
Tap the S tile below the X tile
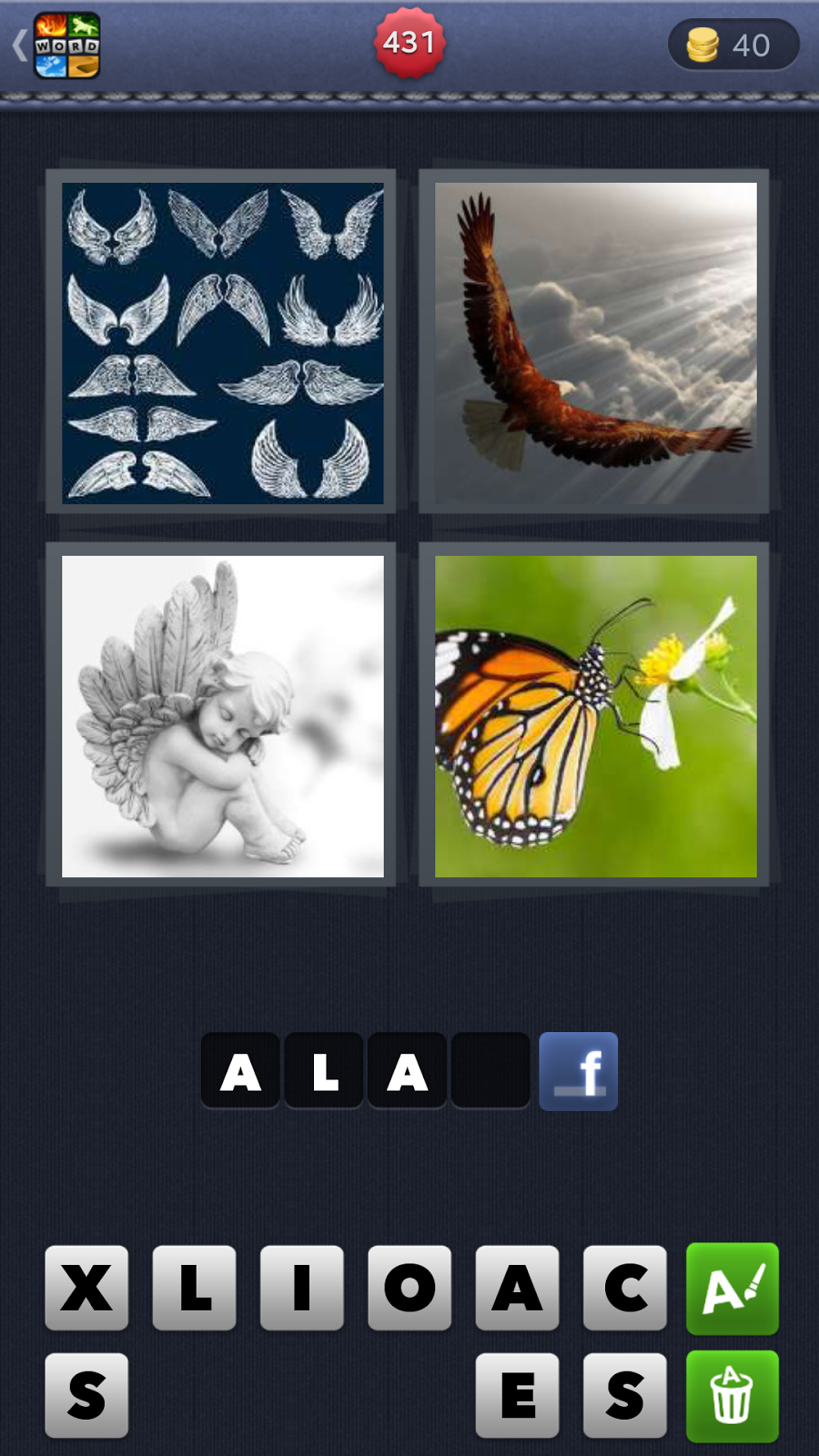point(86,1395)
